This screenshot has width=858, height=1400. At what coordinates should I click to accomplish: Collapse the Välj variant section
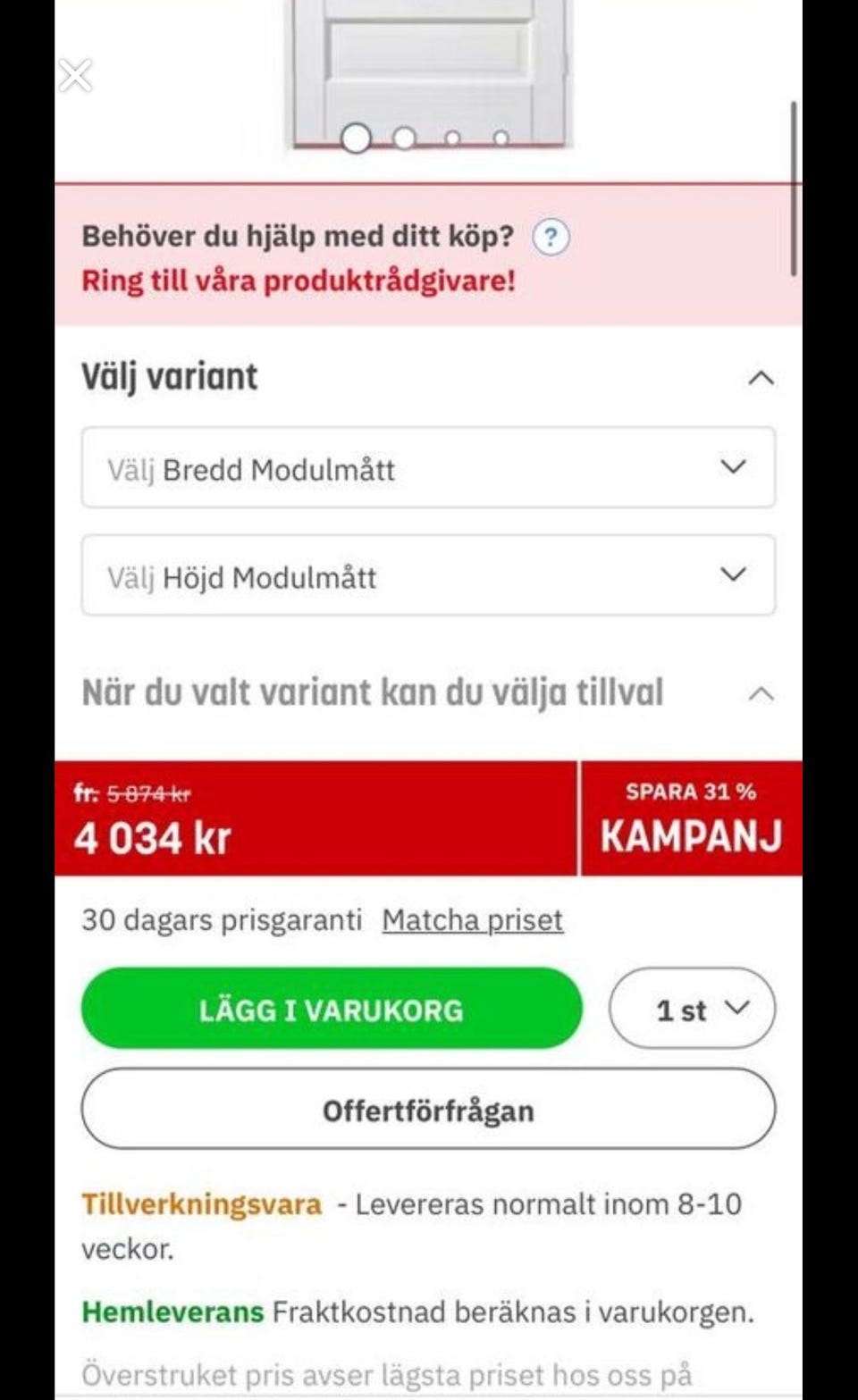[761, 378]
